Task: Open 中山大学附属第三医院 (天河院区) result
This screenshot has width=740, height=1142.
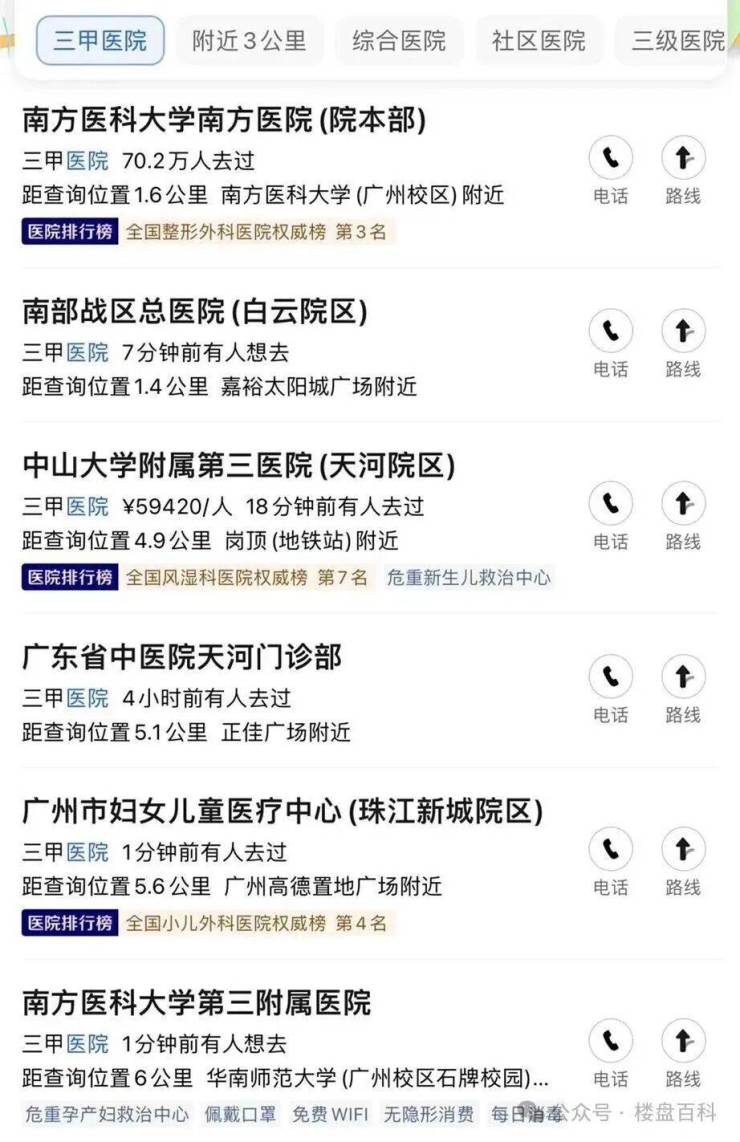Action: (x=238, y=466)
